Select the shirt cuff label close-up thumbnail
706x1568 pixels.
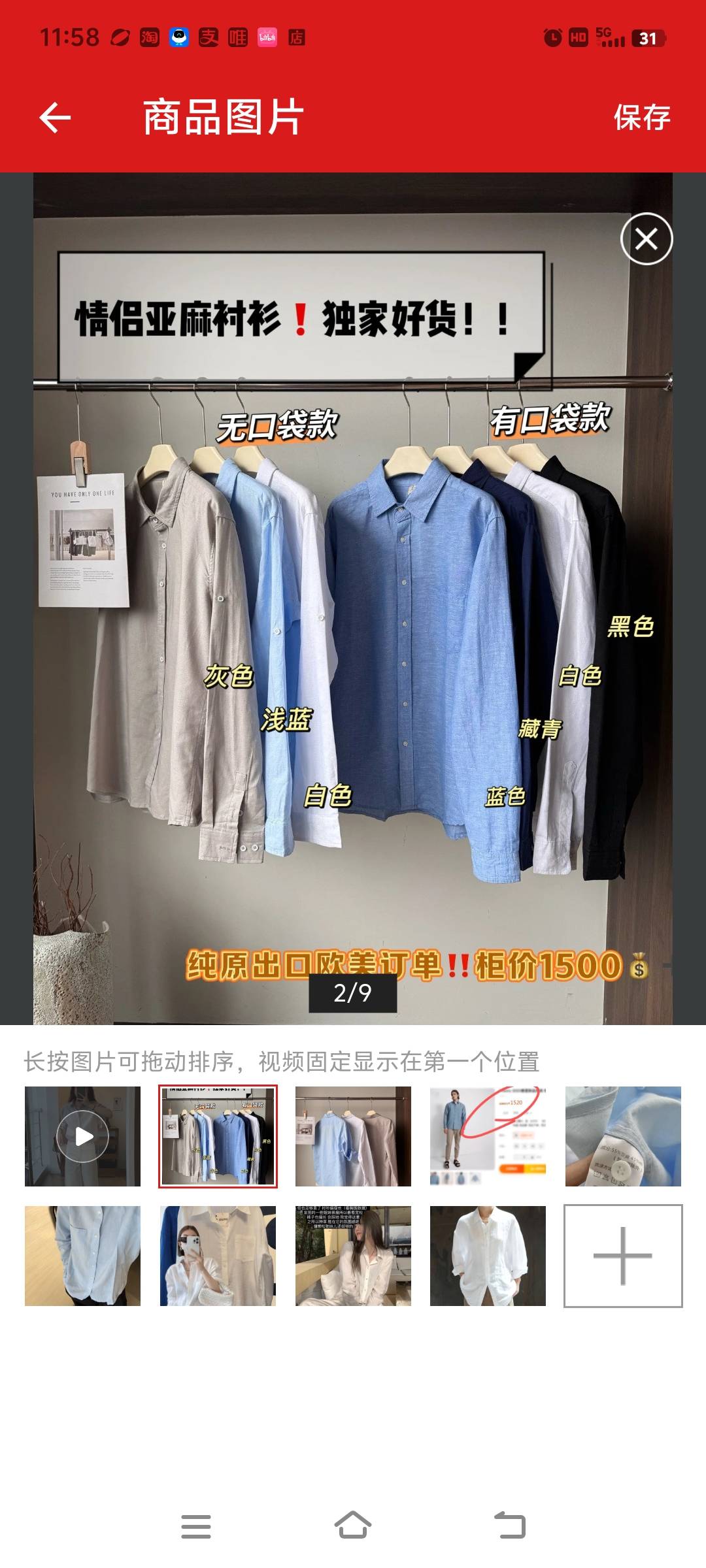click(623, 1136)
